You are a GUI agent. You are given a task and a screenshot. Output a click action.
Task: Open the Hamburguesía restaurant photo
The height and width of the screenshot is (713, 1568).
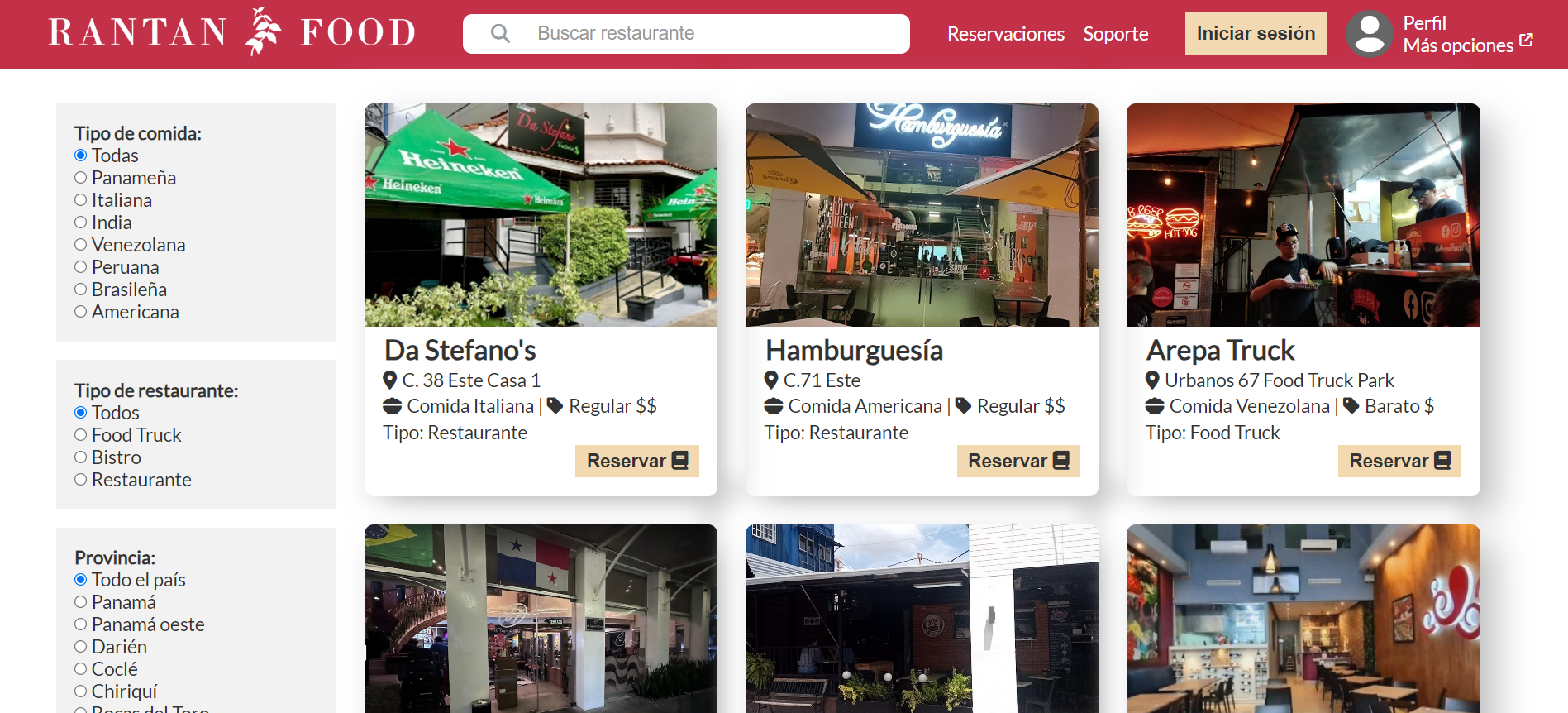point(922,215)
